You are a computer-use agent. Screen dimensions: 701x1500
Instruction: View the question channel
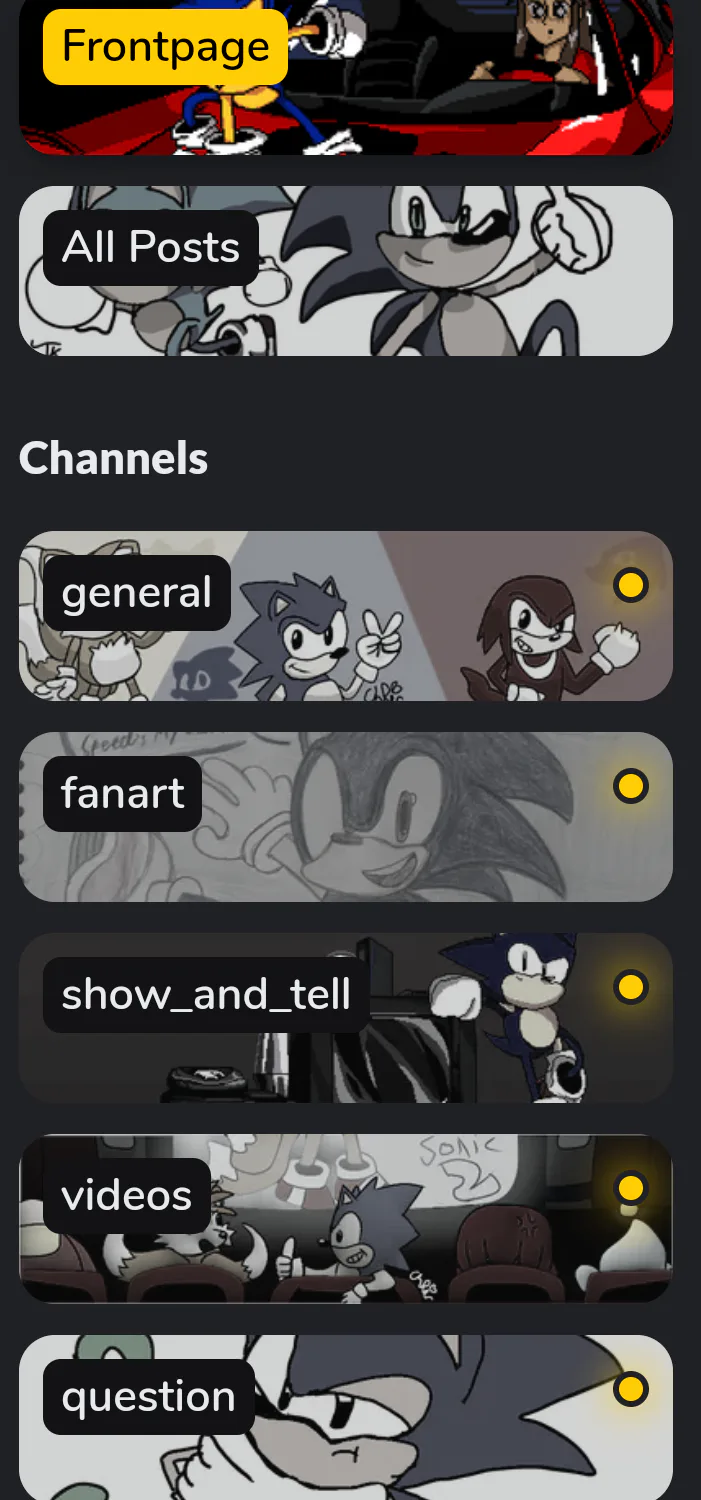pyautogui.click(x=345, y=1417)
